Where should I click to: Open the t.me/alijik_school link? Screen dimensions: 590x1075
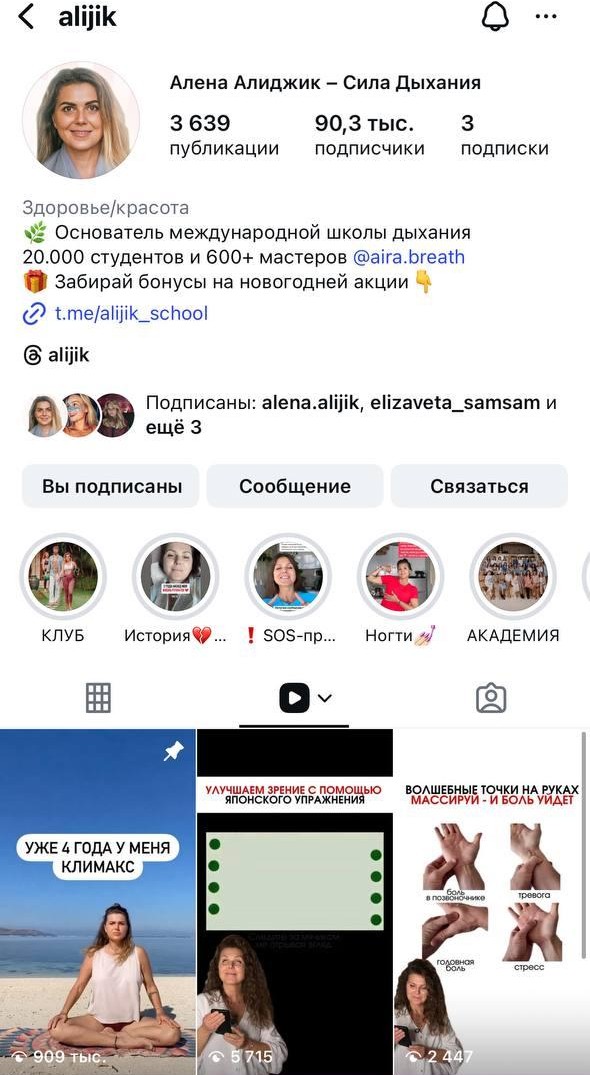[x=131, y=313]
